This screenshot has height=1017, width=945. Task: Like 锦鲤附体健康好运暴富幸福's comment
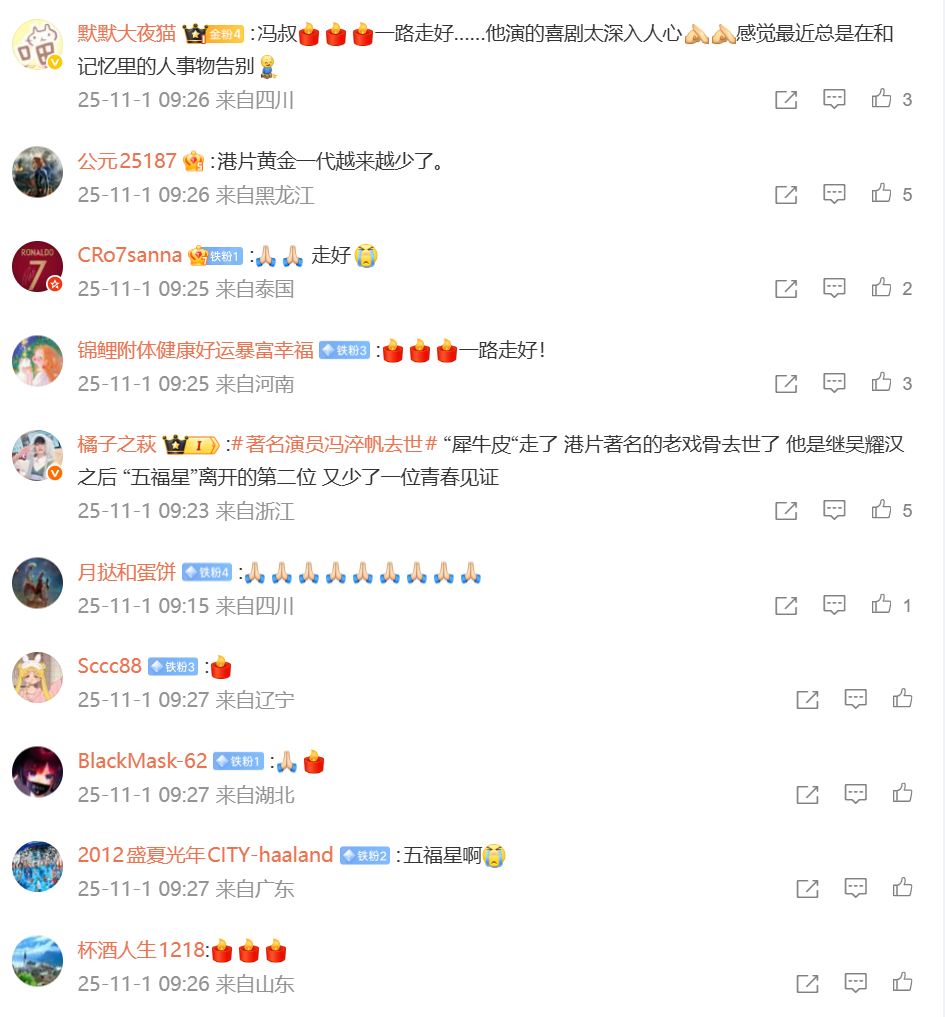coord(881,383)
